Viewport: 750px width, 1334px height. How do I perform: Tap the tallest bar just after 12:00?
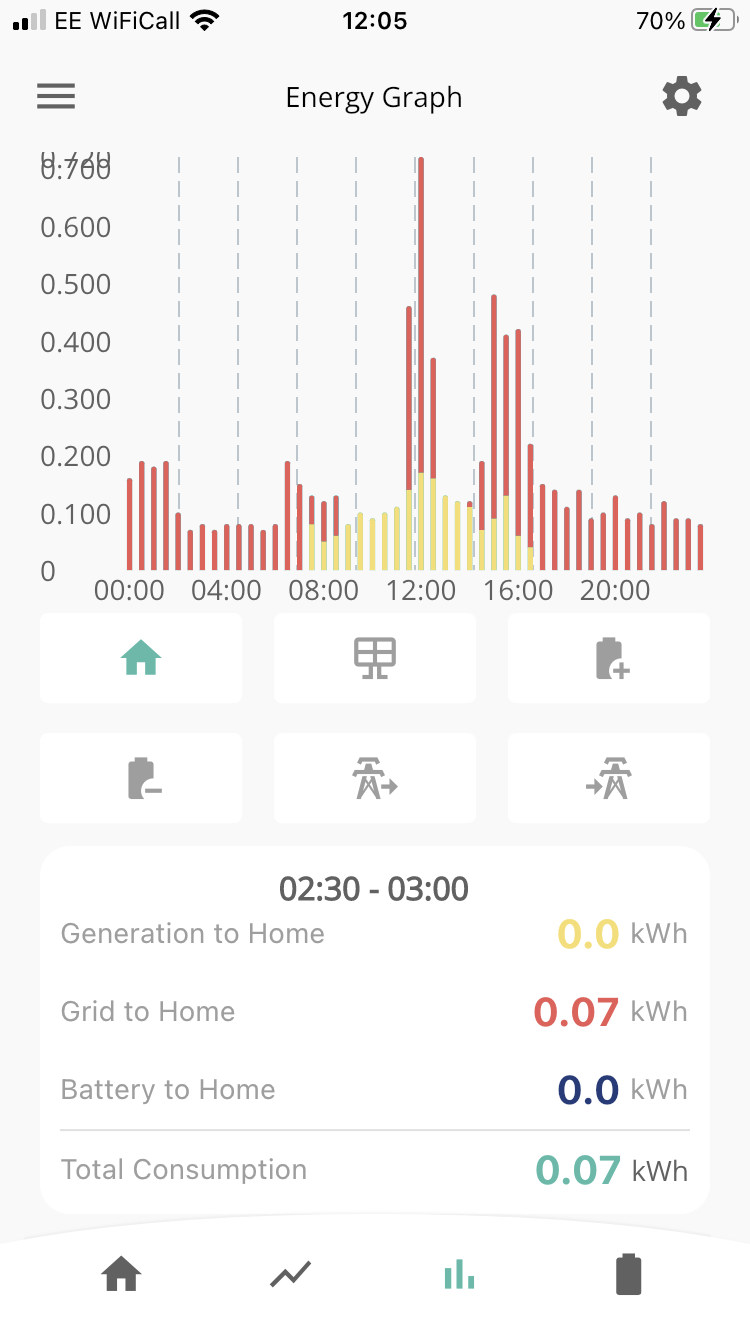tap(421, 364)
